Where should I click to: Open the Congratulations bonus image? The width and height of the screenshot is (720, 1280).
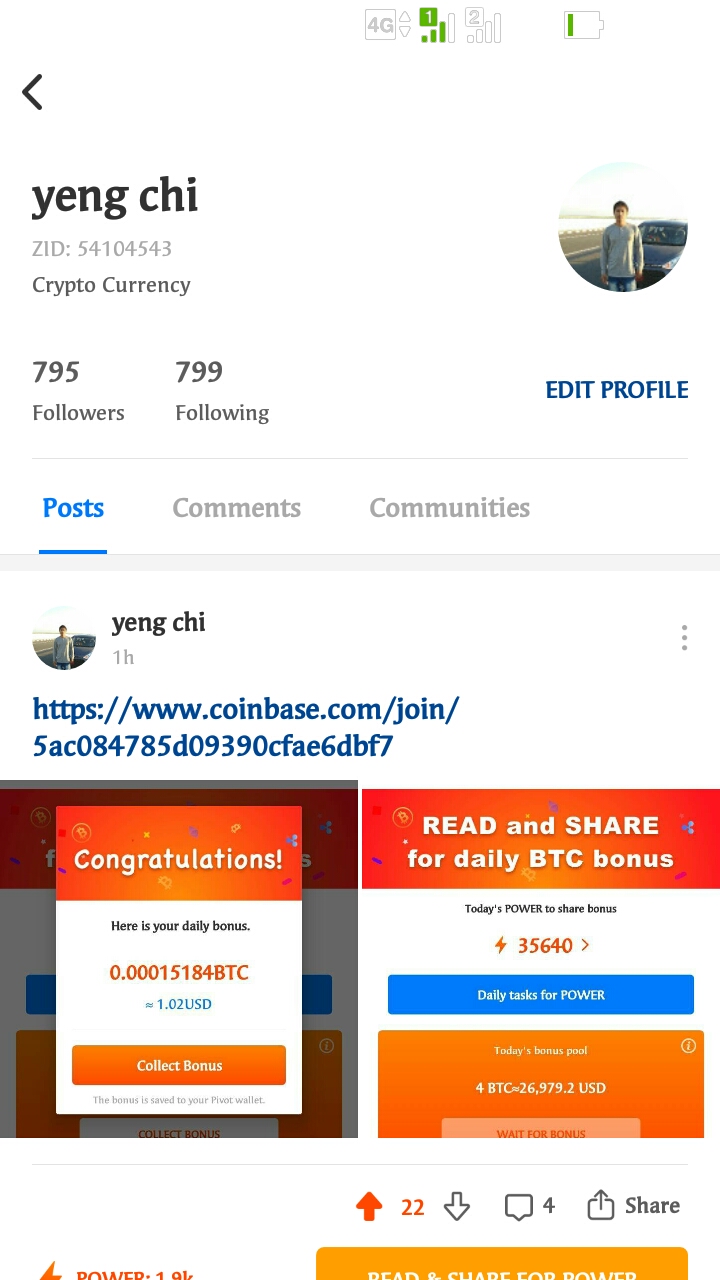tap(179, 960)
